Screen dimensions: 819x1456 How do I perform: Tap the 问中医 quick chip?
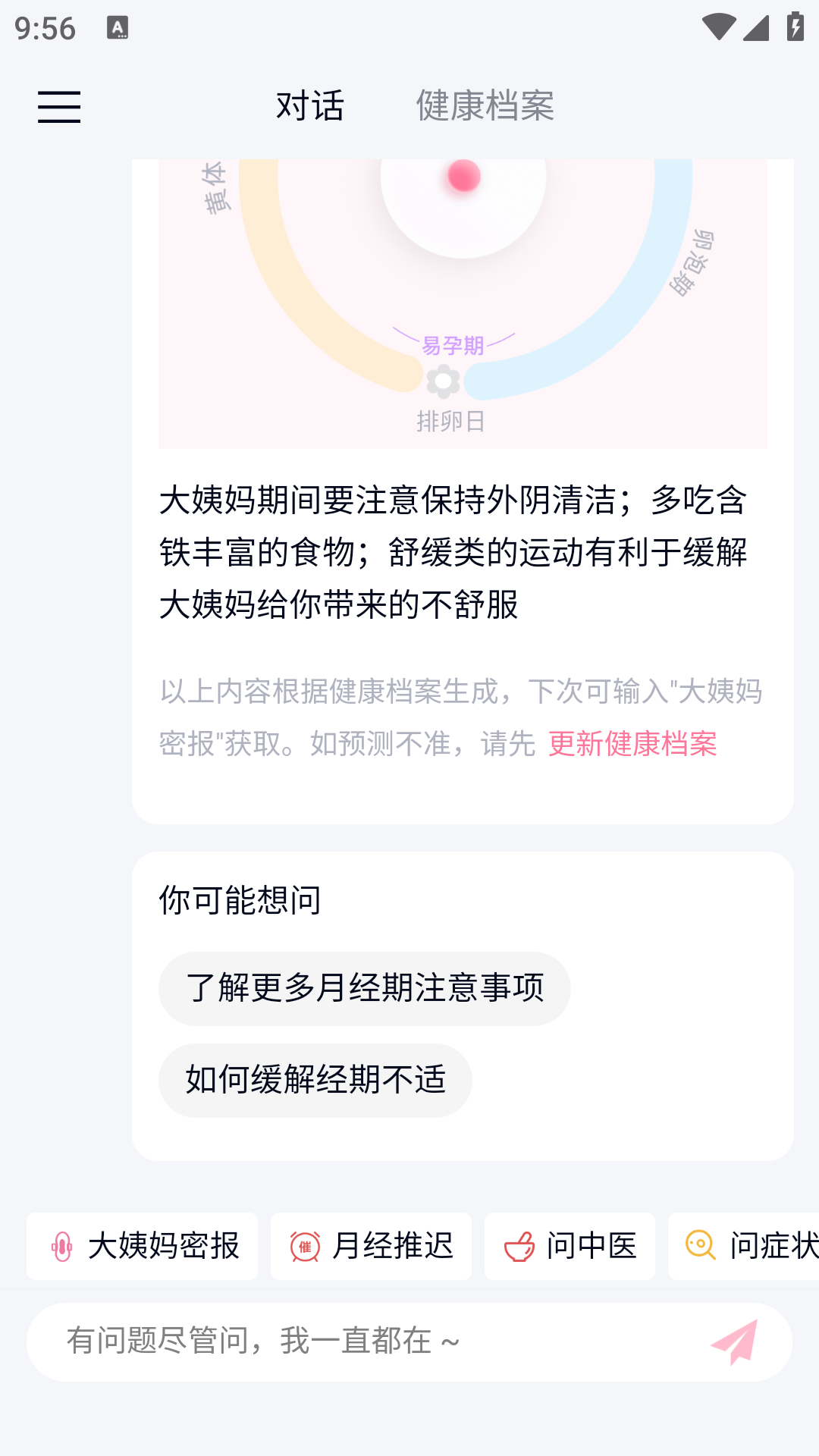pyautogui.click(x=570, y=1246)
